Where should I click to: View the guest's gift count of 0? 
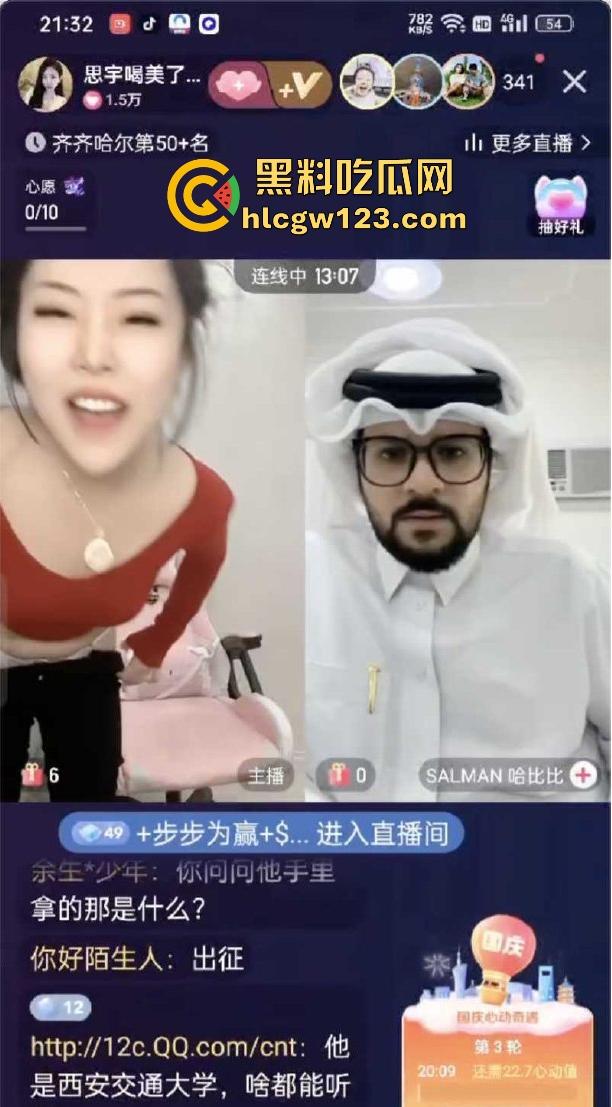click(345, 775)
